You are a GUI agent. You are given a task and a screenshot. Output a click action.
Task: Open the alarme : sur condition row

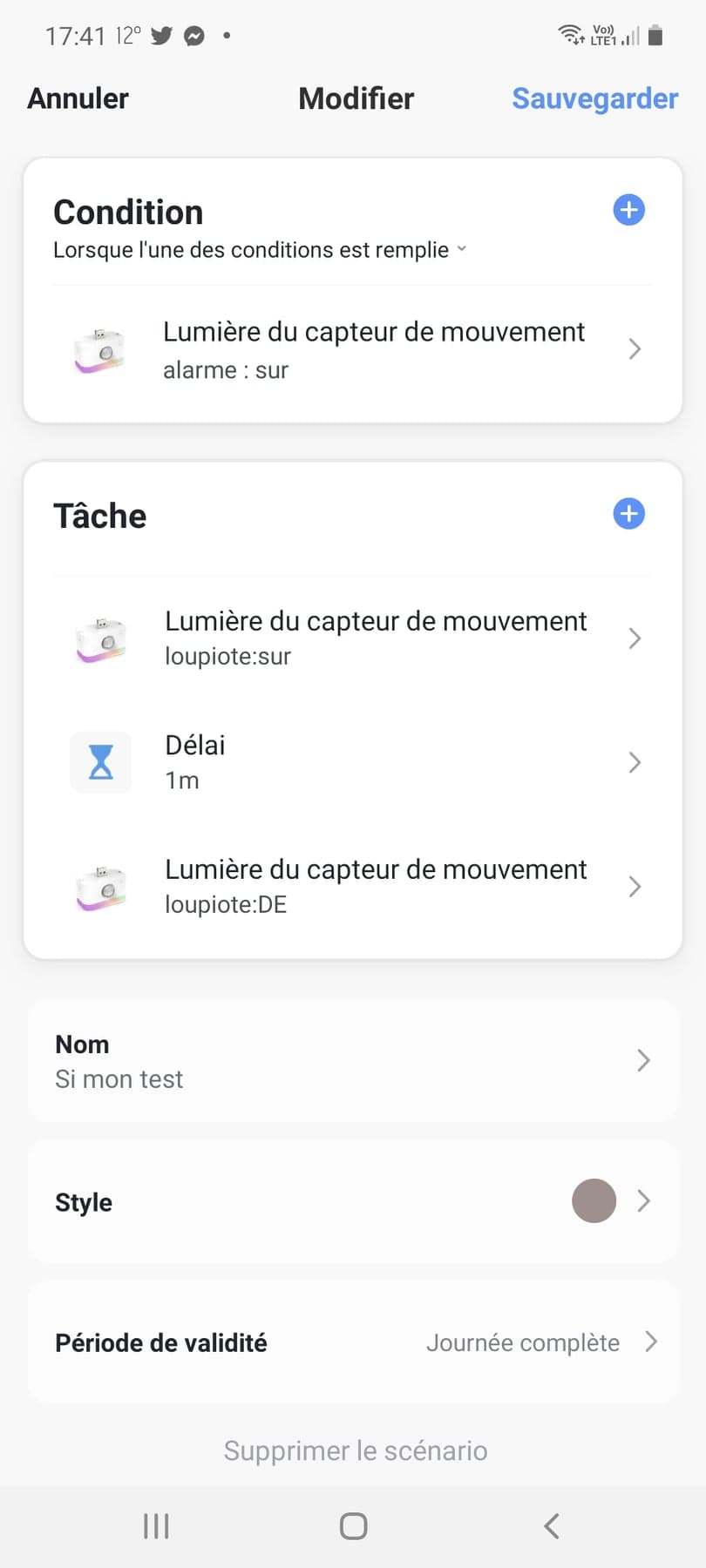pos(353,349)
